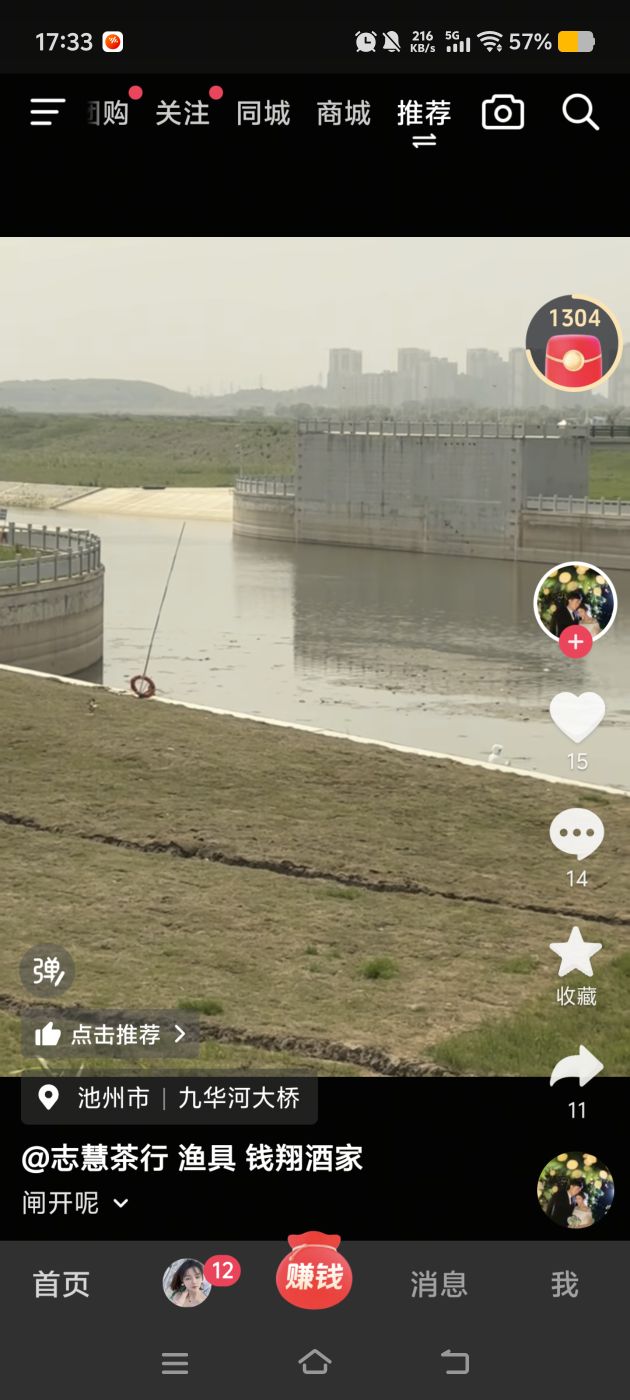Viewport: 630px width, 1400px height.
Task: Open the 消息 messages tab
Action: (439, 1285)
